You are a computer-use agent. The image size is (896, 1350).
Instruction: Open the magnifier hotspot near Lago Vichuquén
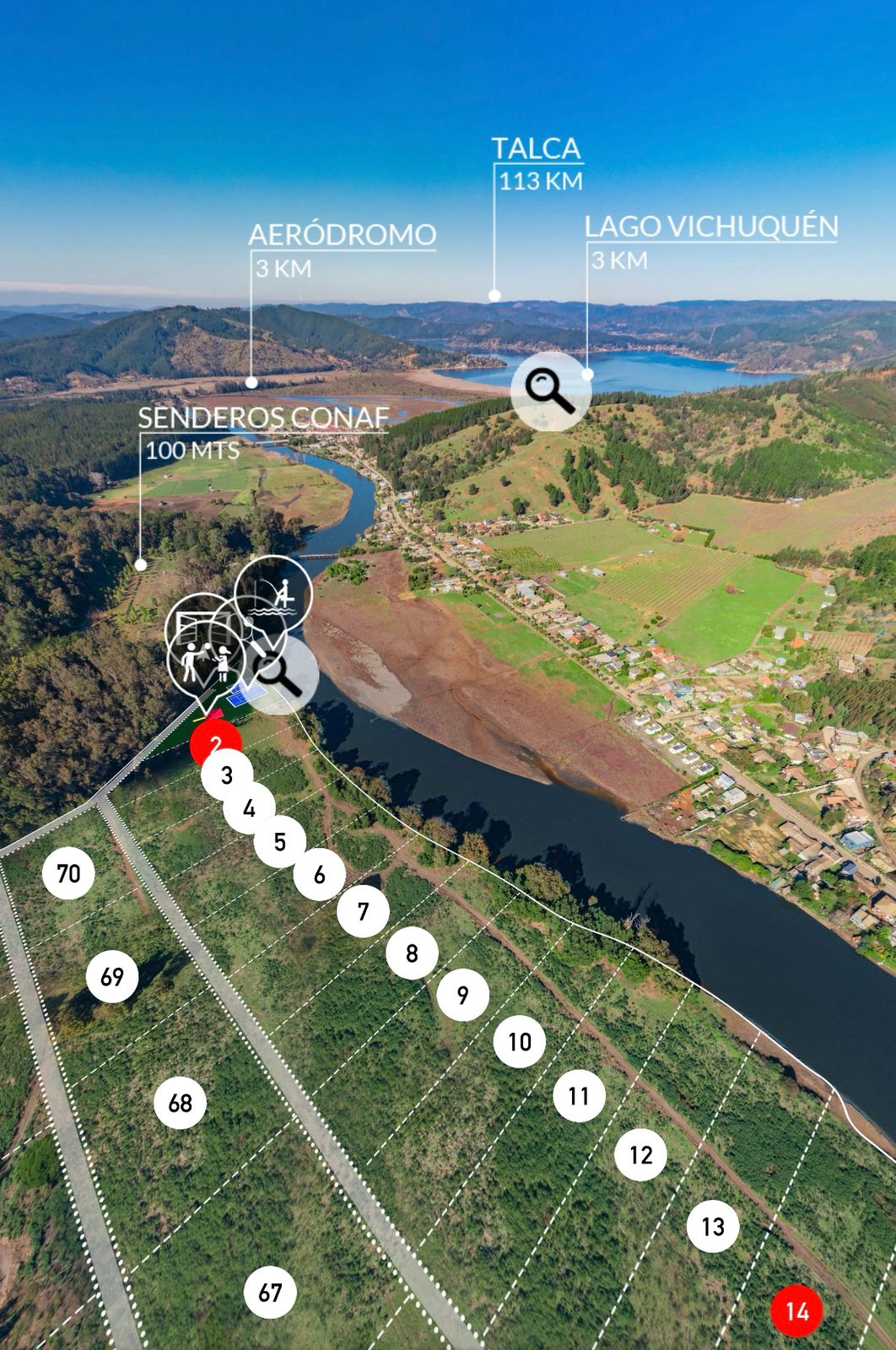coord(550,391)
